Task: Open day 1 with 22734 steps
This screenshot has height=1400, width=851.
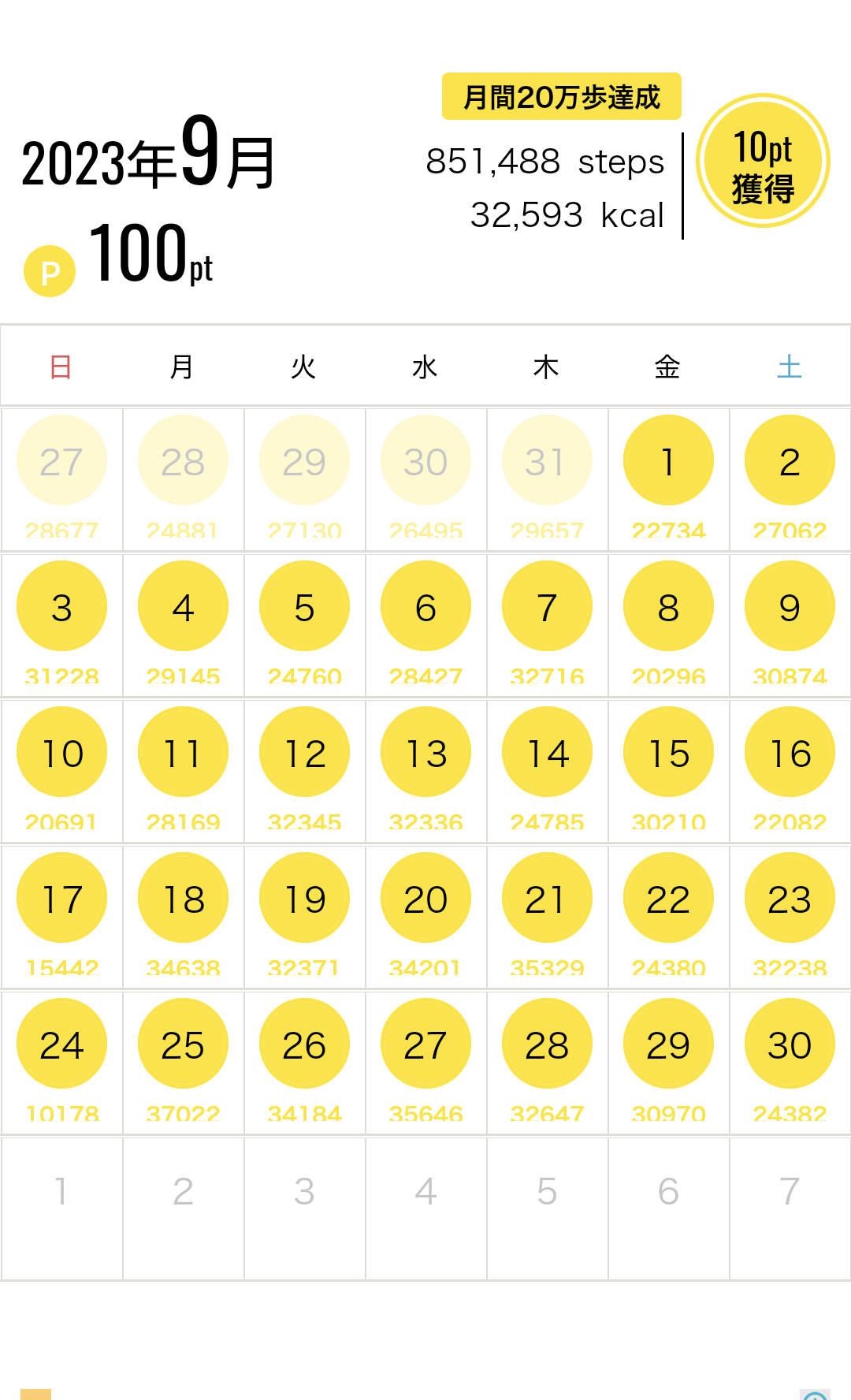Action: click(x=668, y=460)
